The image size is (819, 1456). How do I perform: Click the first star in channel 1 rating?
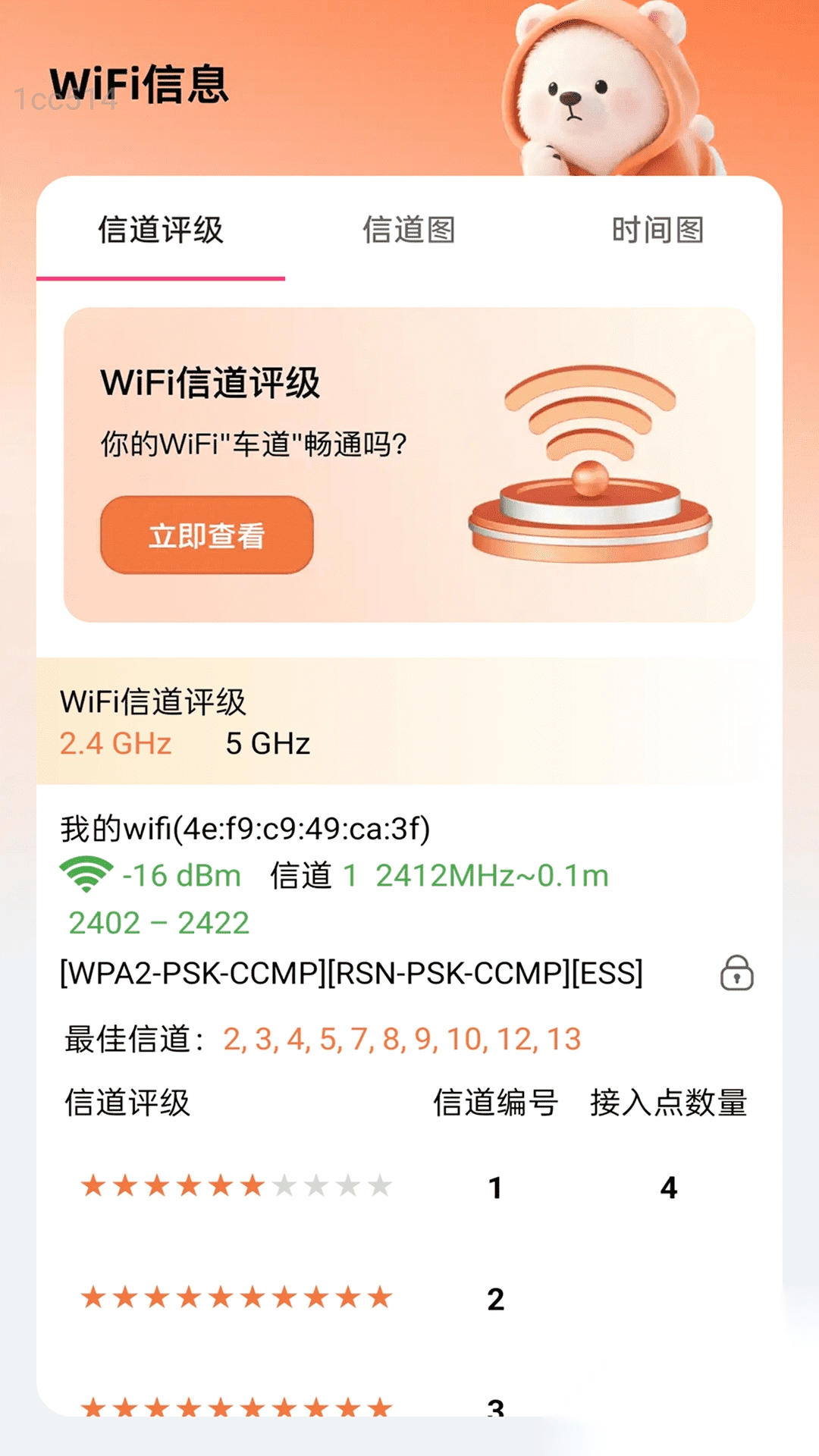click(91, 1187)
